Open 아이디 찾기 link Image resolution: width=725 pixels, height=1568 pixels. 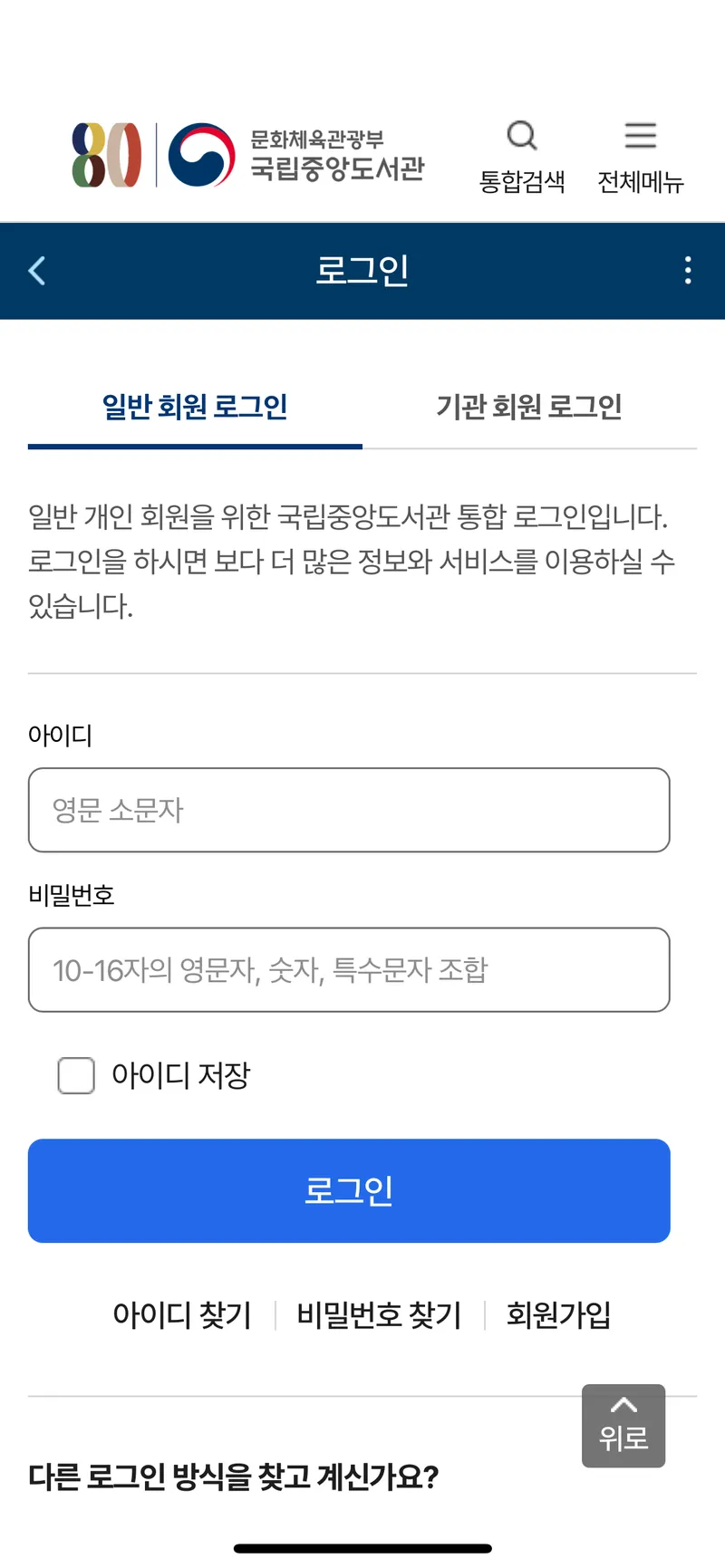coord(182,1314)
